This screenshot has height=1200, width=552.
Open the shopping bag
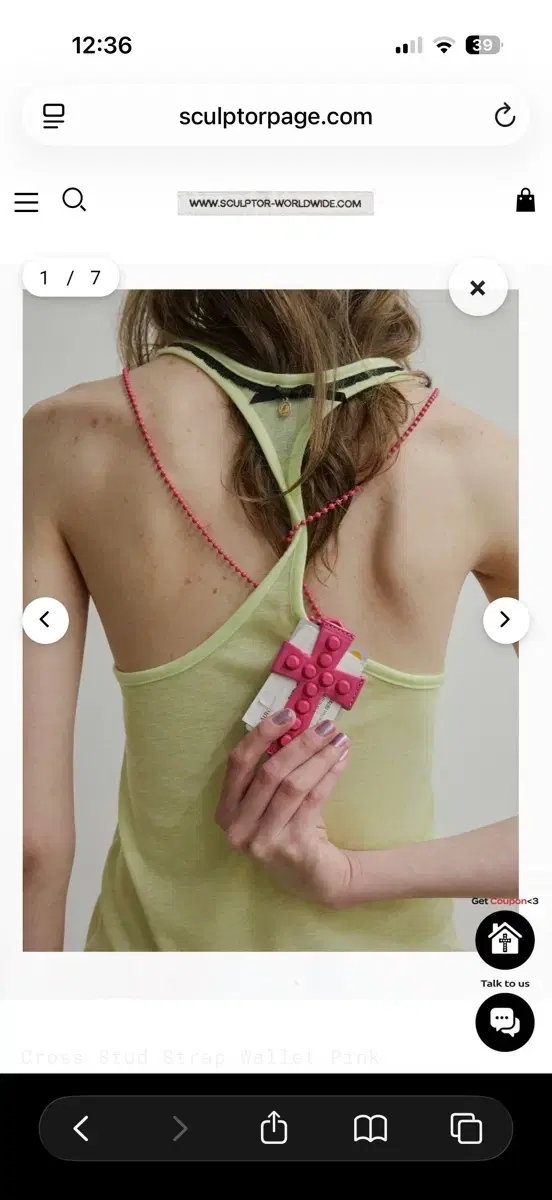pyautogui.click(x=525, y=201)
